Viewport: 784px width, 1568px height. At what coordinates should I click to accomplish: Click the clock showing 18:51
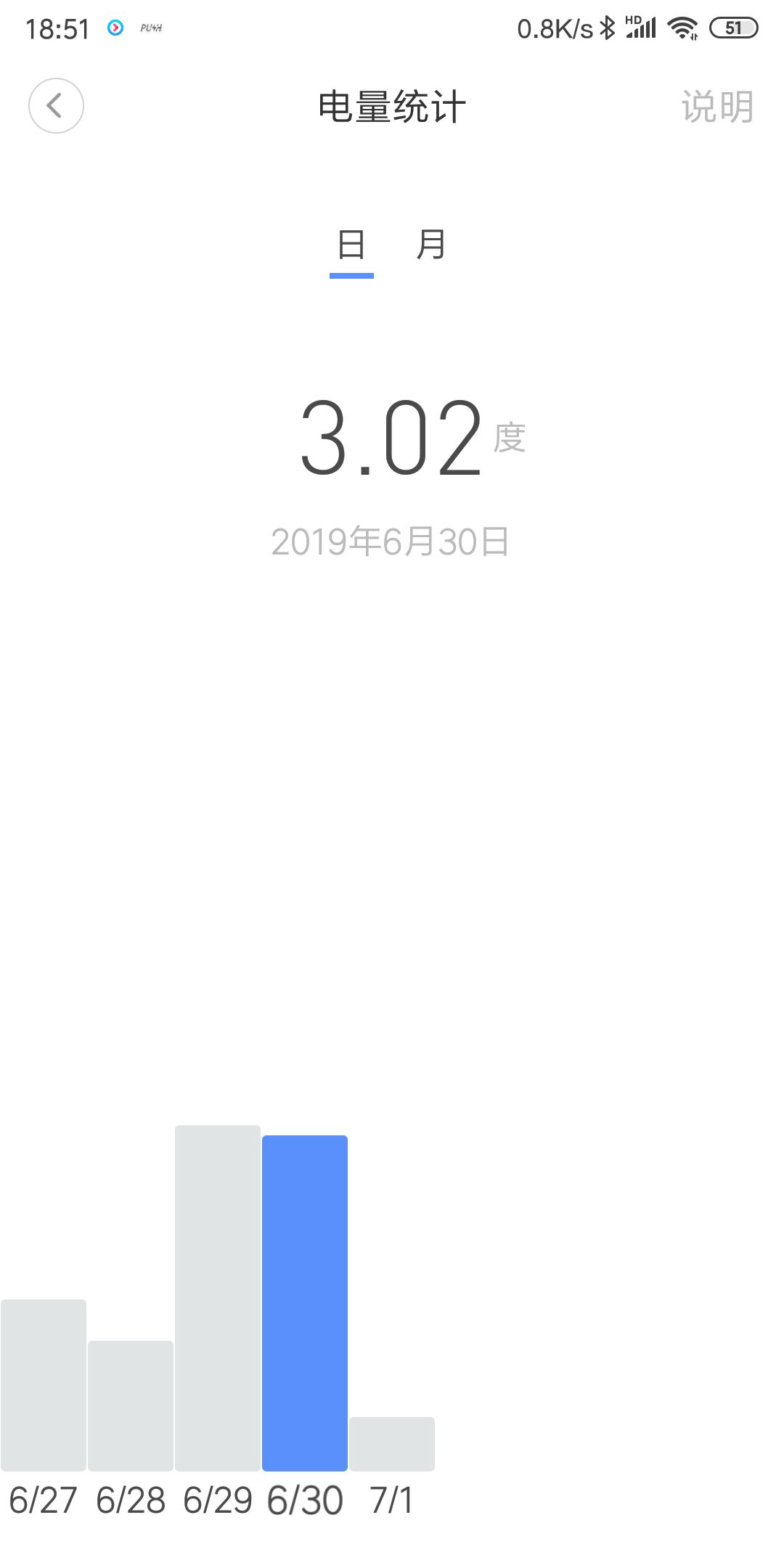tap(56, 28)
